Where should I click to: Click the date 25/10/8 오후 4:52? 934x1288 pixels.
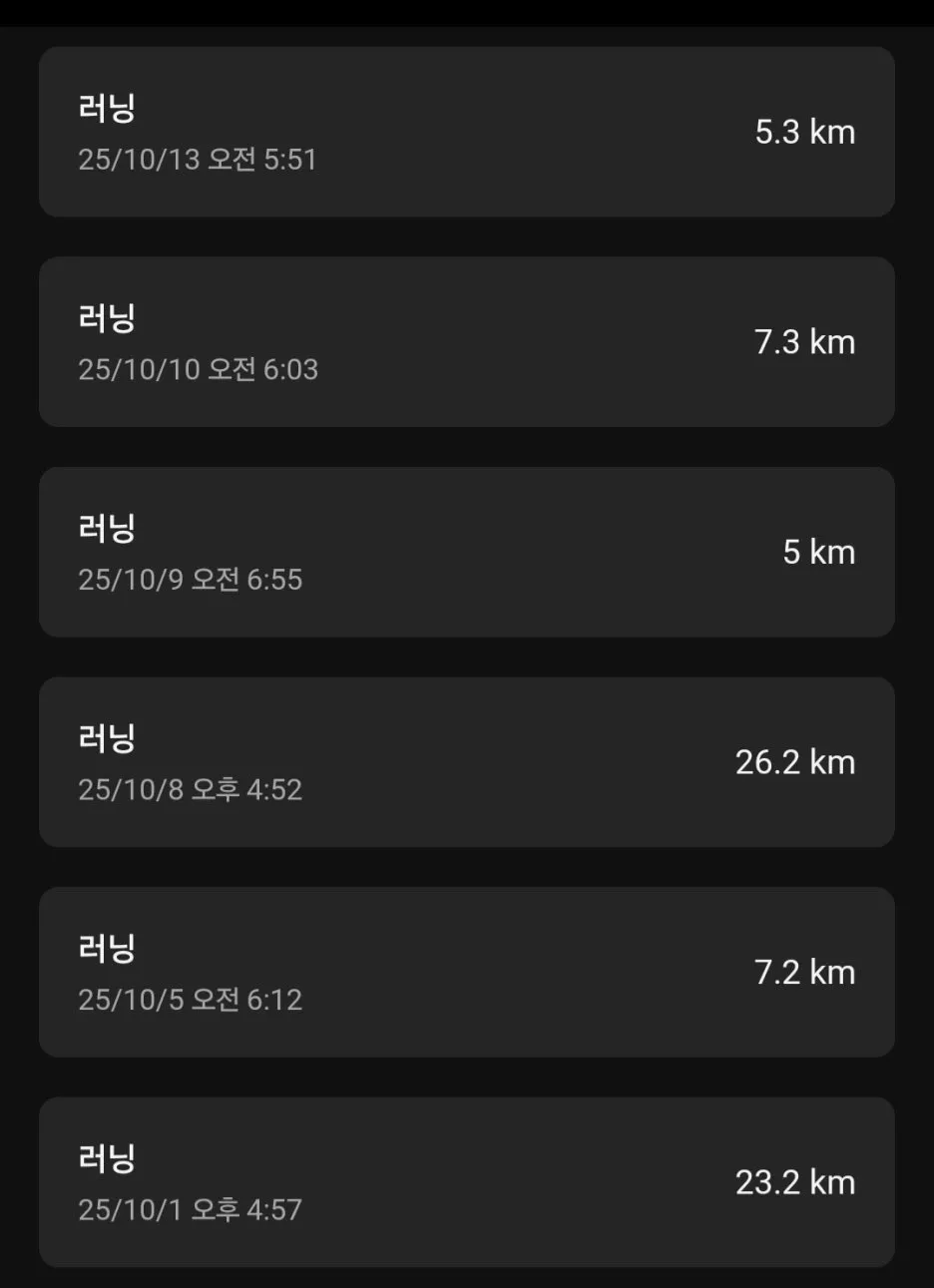point(191,789)
